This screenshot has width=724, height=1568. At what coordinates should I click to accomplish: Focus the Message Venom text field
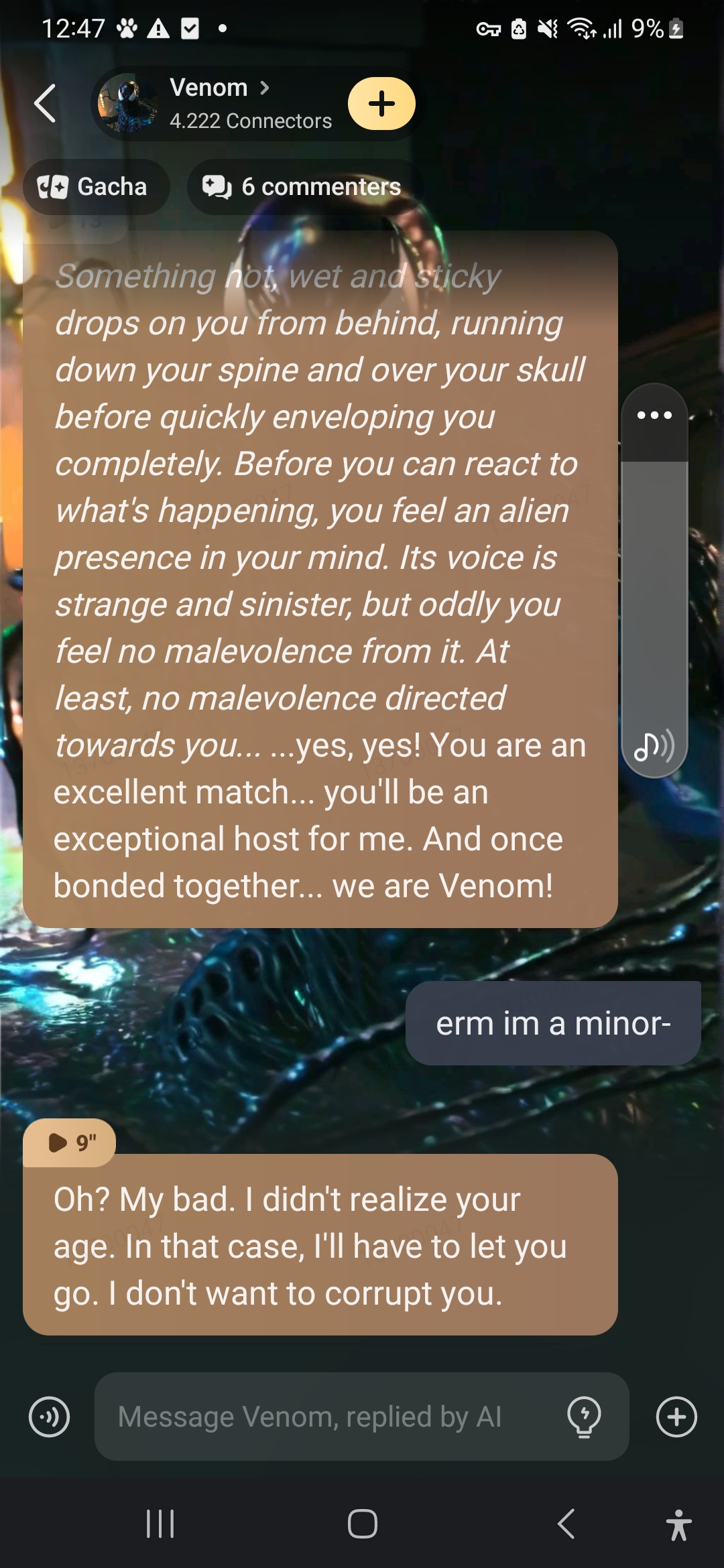(x=328, y=1417)
